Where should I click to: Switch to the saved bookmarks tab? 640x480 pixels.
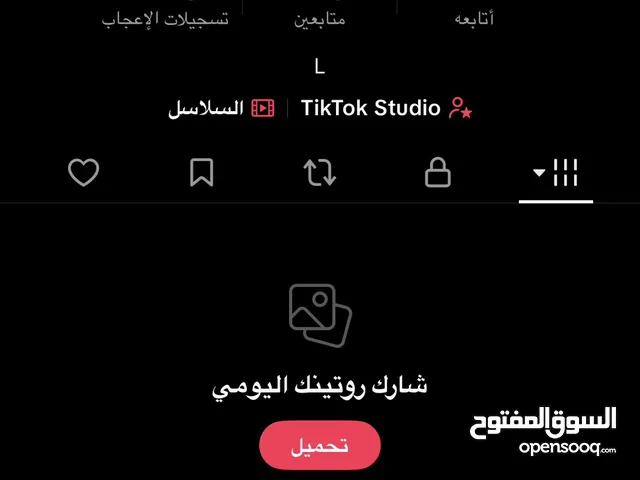pos(201,173)
